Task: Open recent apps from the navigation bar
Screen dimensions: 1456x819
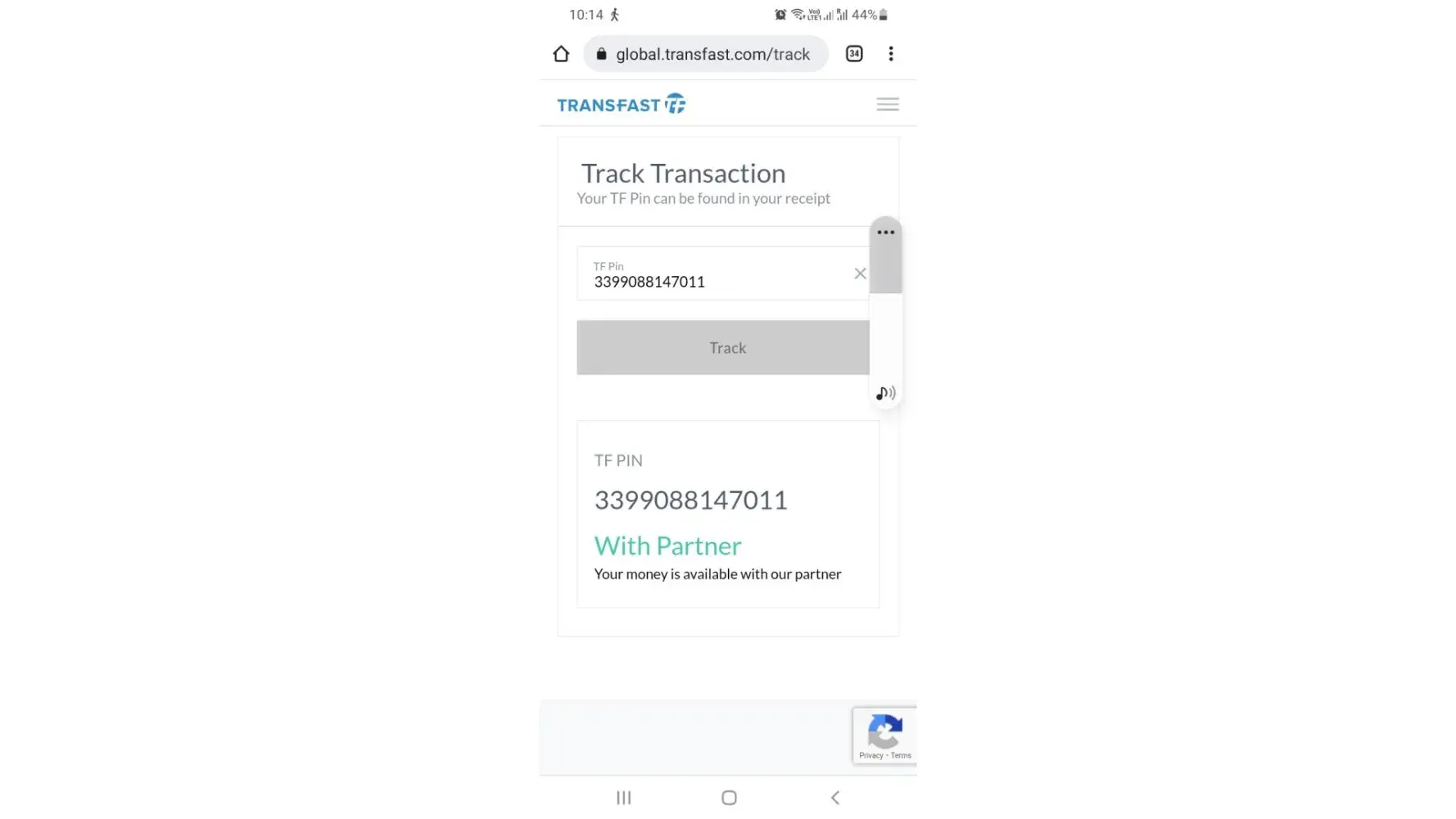Action: 624,798
